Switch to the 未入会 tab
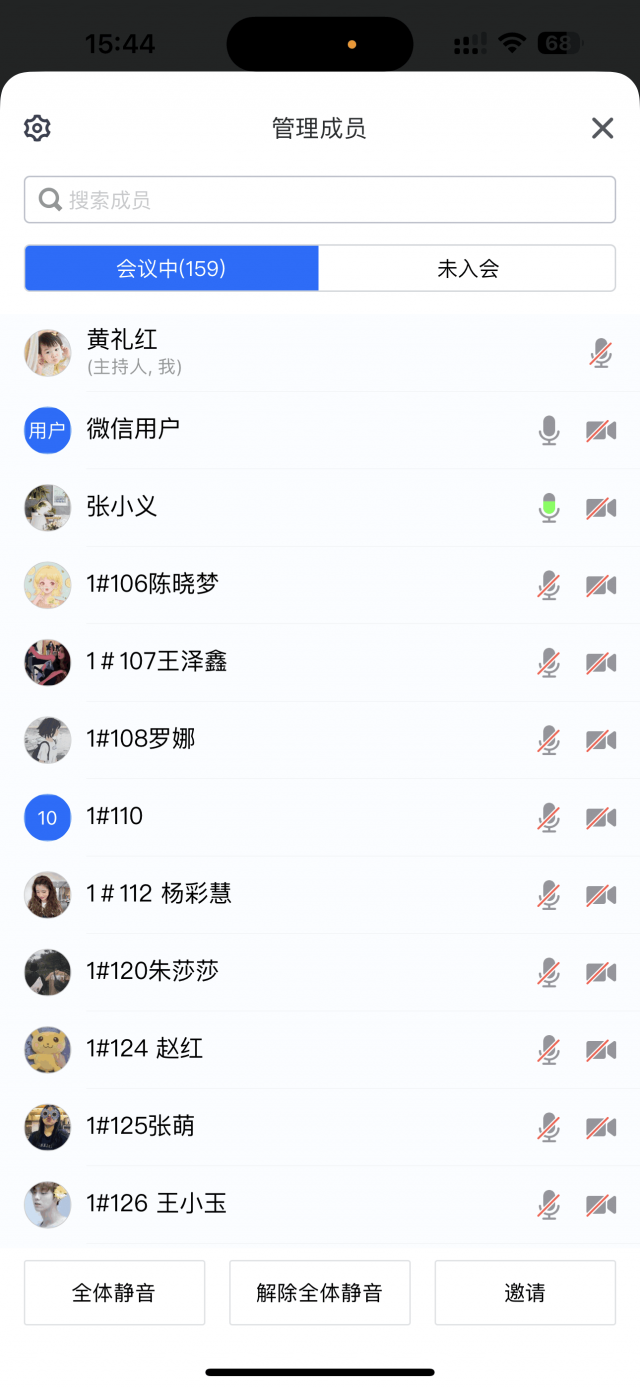The image size is (640, 1388). tap(467, 268)
